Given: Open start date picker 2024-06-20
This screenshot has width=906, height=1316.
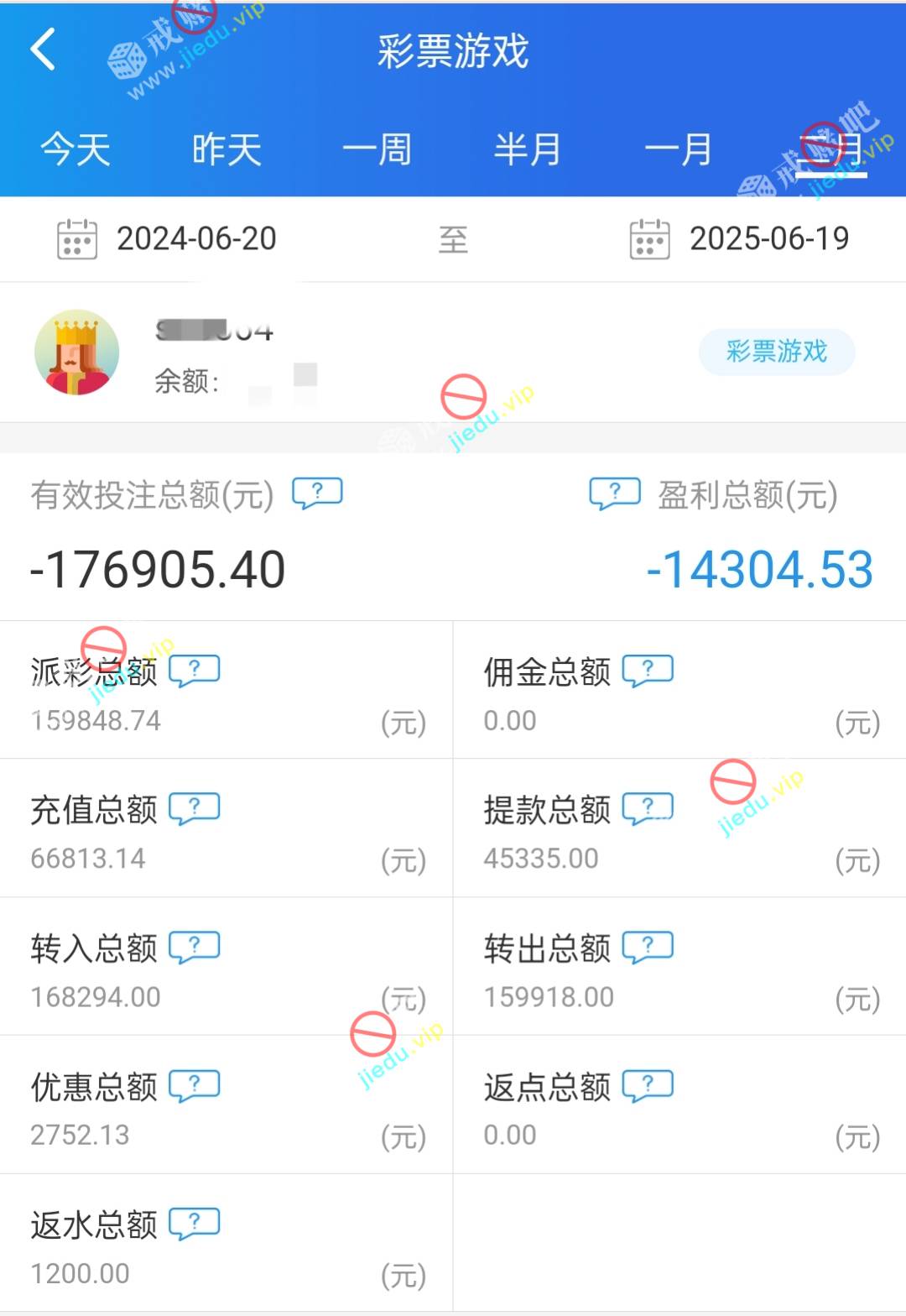Looking at the screenshot, I should point(168,239).
